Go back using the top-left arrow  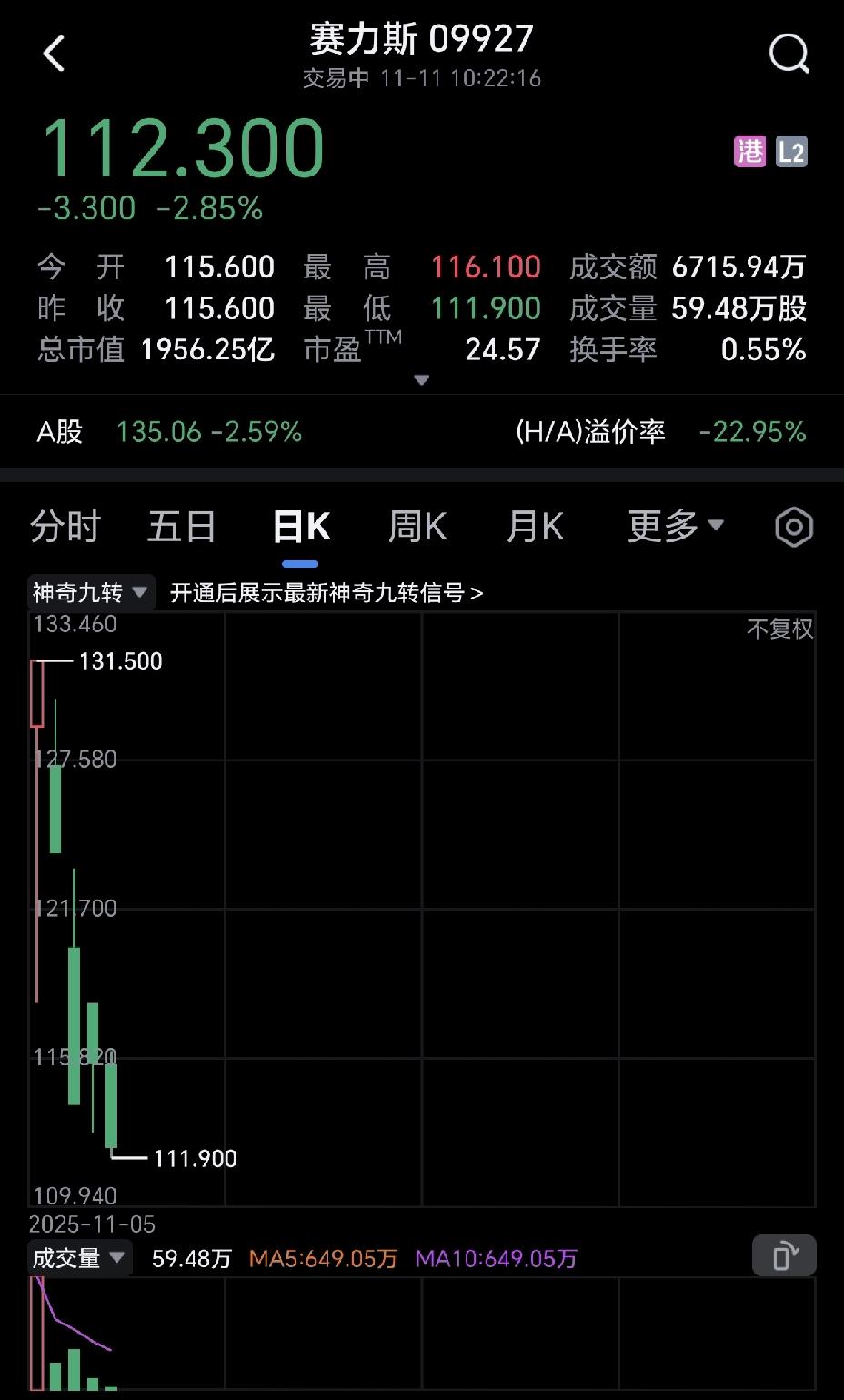point(55,53)
